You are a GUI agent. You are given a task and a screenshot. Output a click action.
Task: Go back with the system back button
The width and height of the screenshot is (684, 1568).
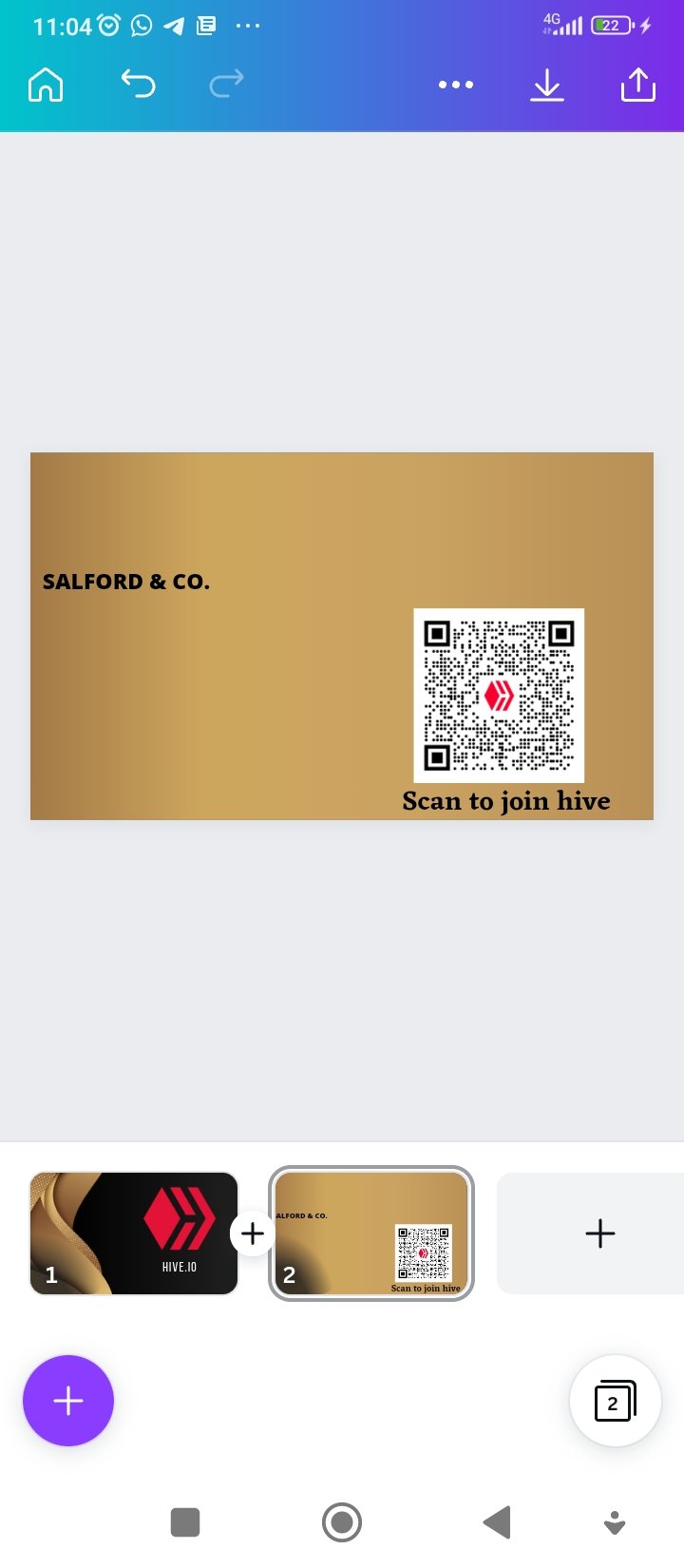tap(497, 1522)
